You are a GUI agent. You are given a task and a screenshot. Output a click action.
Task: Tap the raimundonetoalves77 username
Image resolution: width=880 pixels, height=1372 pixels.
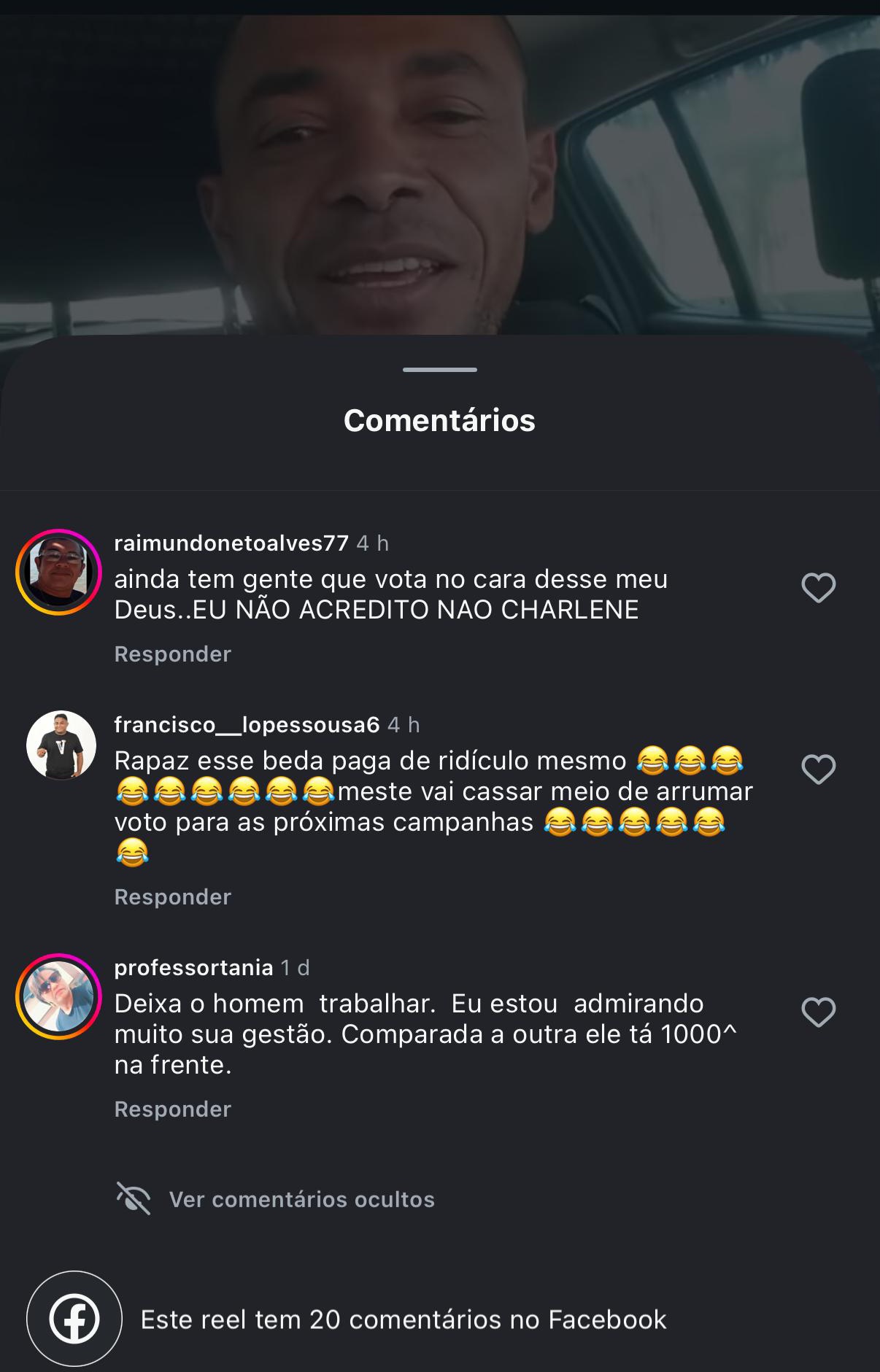click(x=231, y=543)
